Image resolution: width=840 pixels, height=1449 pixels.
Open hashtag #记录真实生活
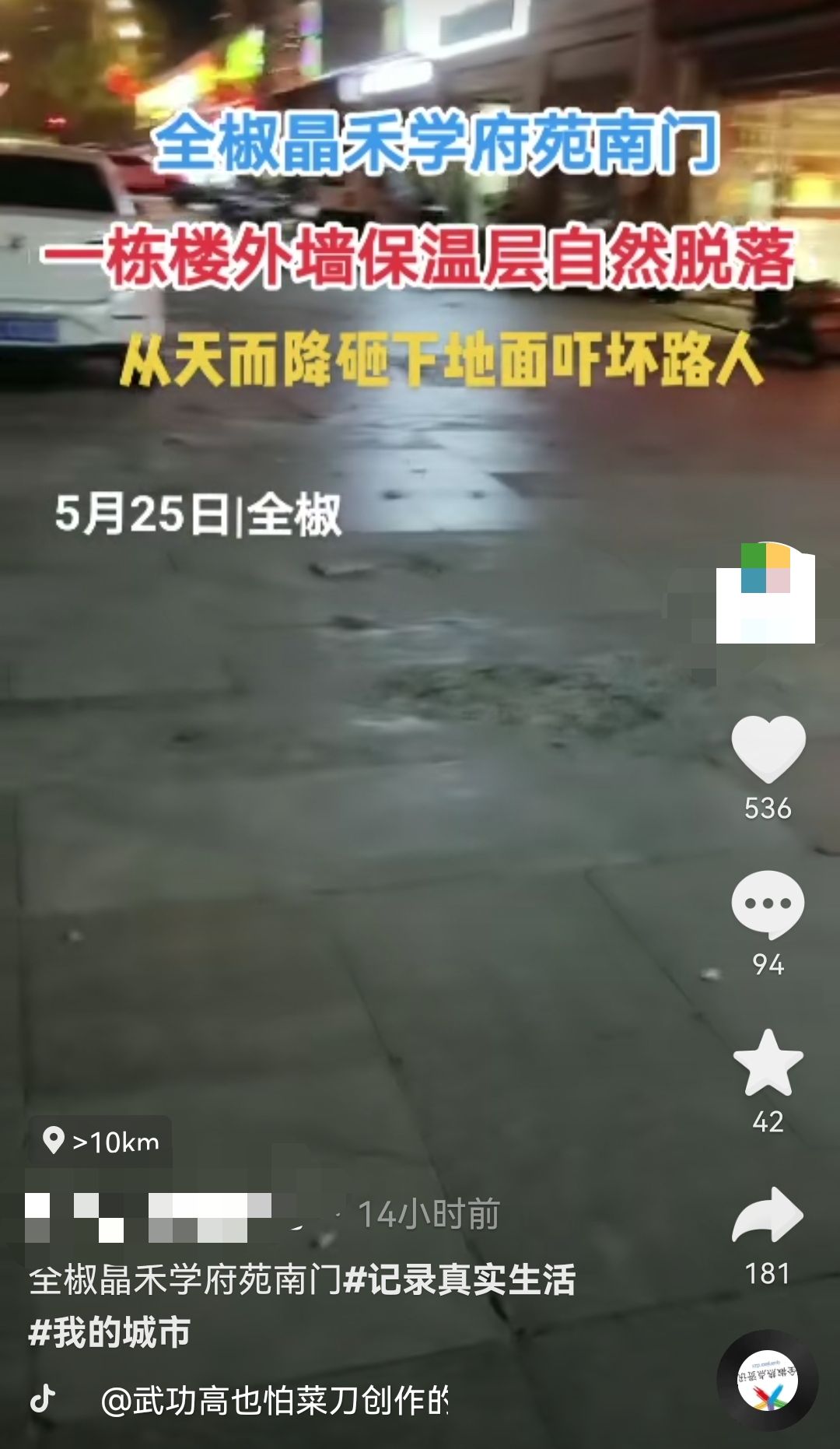tap(459, 1280)
